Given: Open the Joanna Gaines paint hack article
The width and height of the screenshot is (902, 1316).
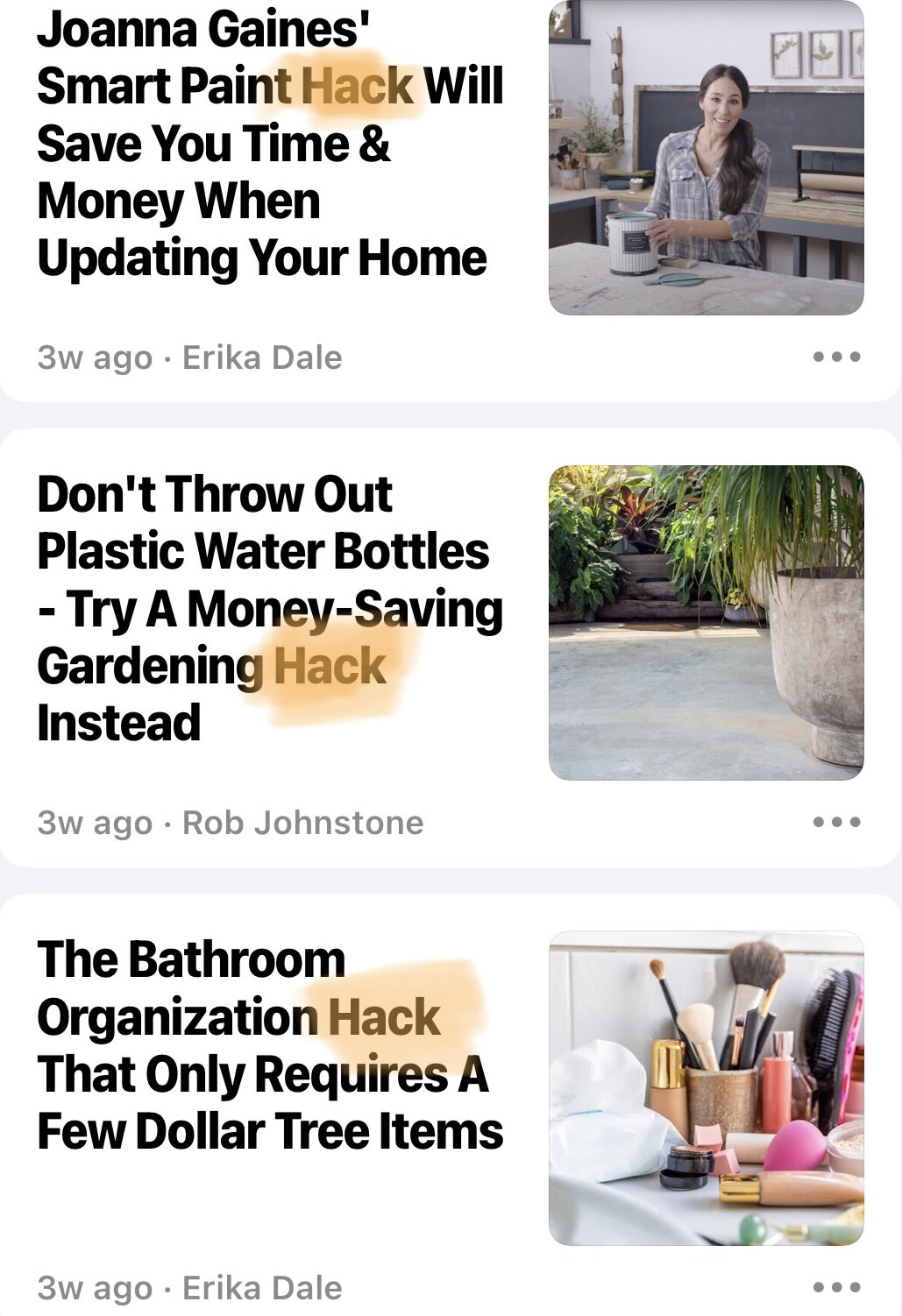Looking at the screenshot, I should pyautogui.click(x=270, y=145).
